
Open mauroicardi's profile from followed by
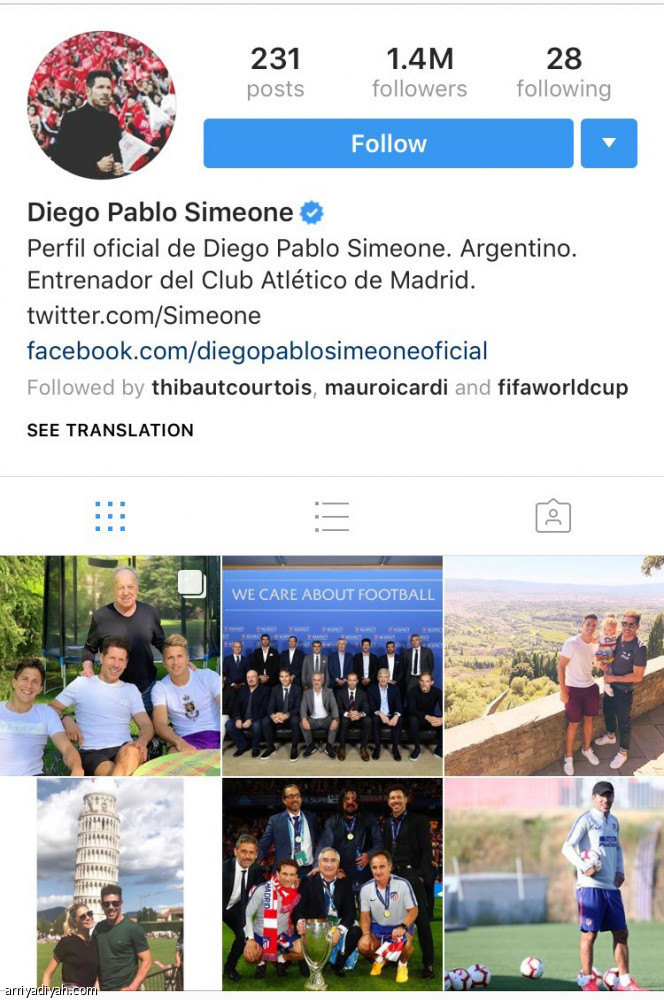pyautogui.click(x=386, y=387)
